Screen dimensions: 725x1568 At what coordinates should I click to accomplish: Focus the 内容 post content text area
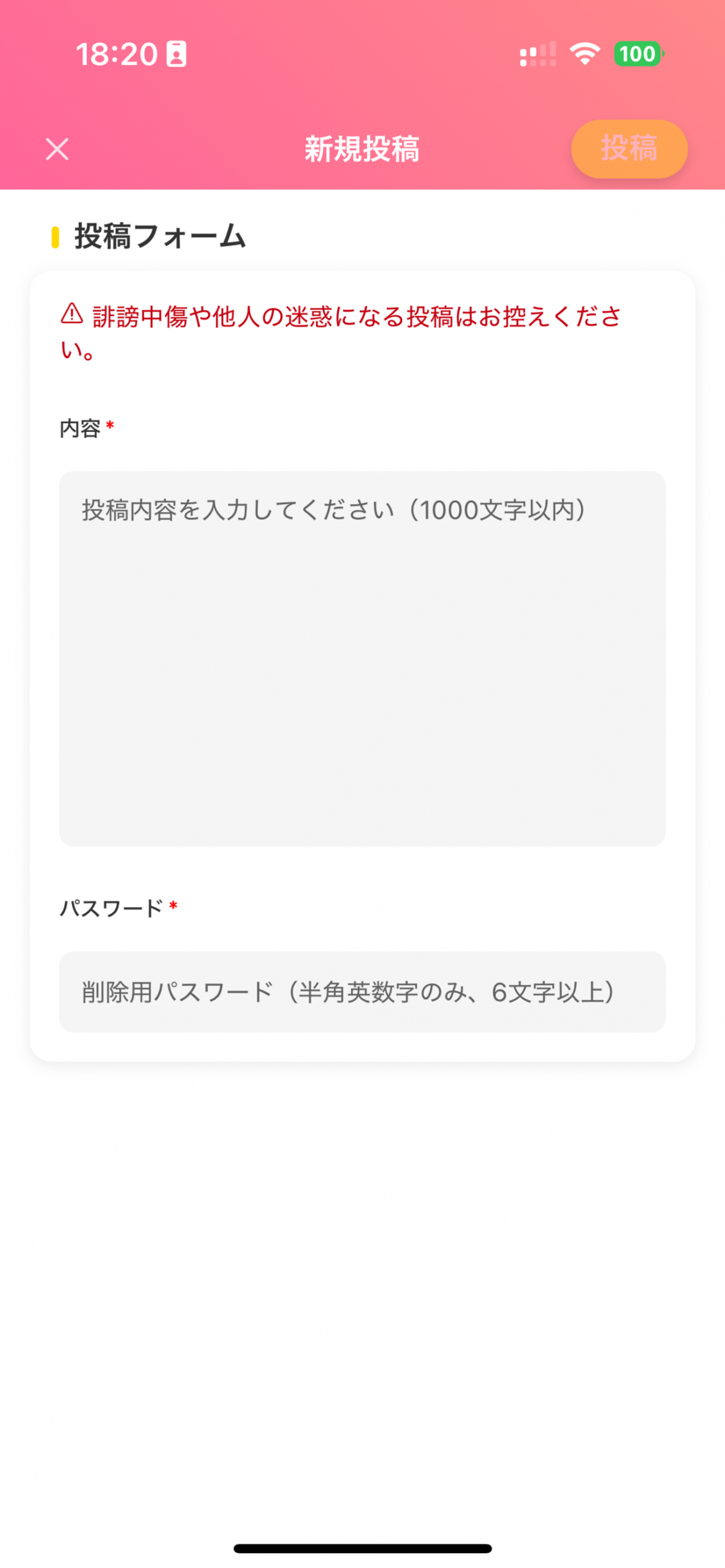[x=362, y=658]
